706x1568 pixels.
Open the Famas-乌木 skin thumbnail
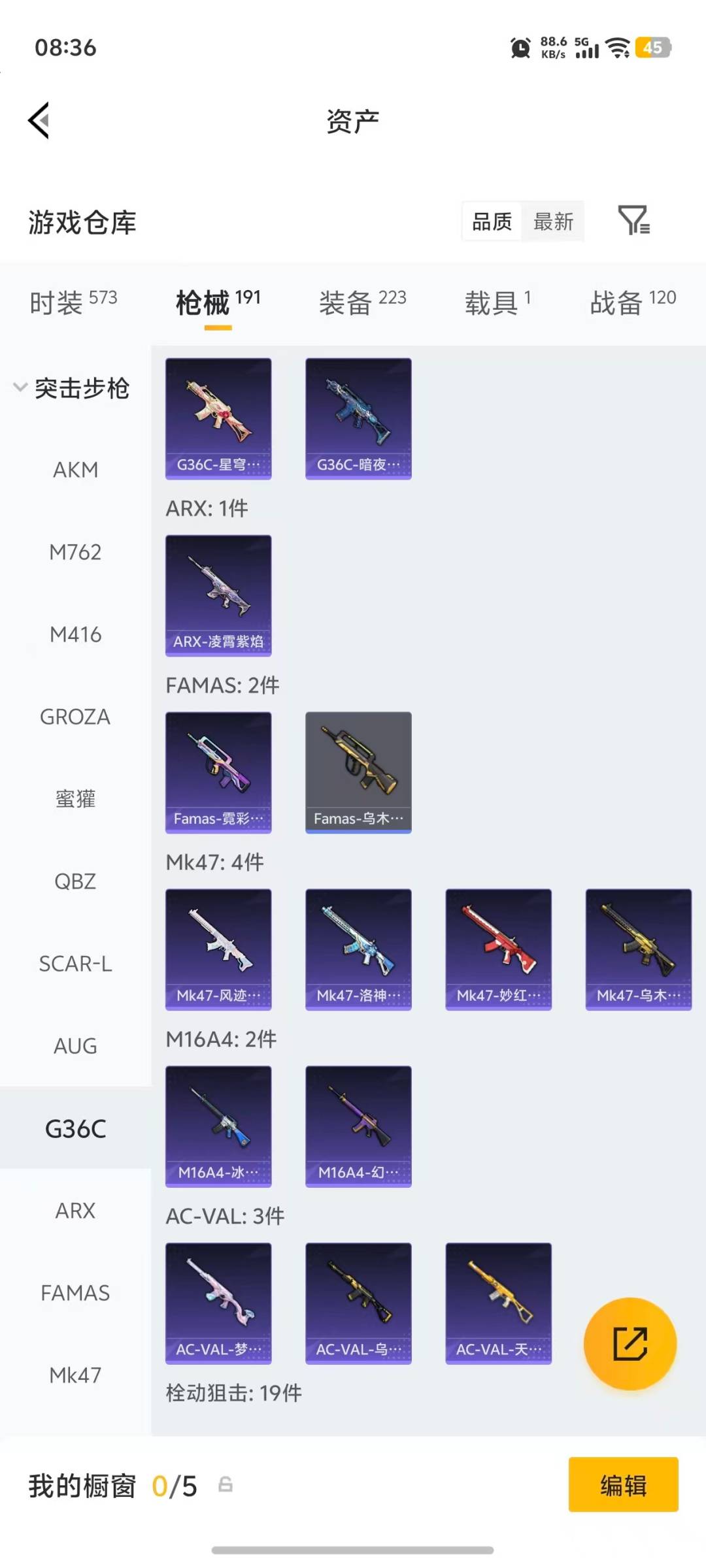358,772
